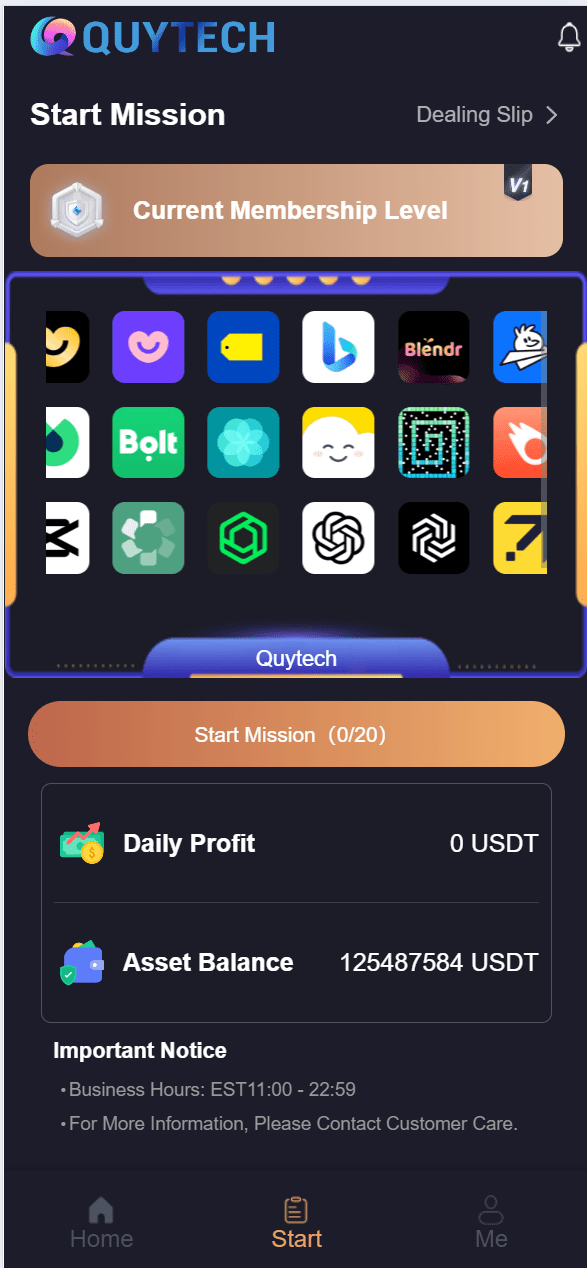This screenshot has height=1268, width=587.
Task: Tap the purple smiley face app icon
Action: pyautogui.click(x=148, y=347)
